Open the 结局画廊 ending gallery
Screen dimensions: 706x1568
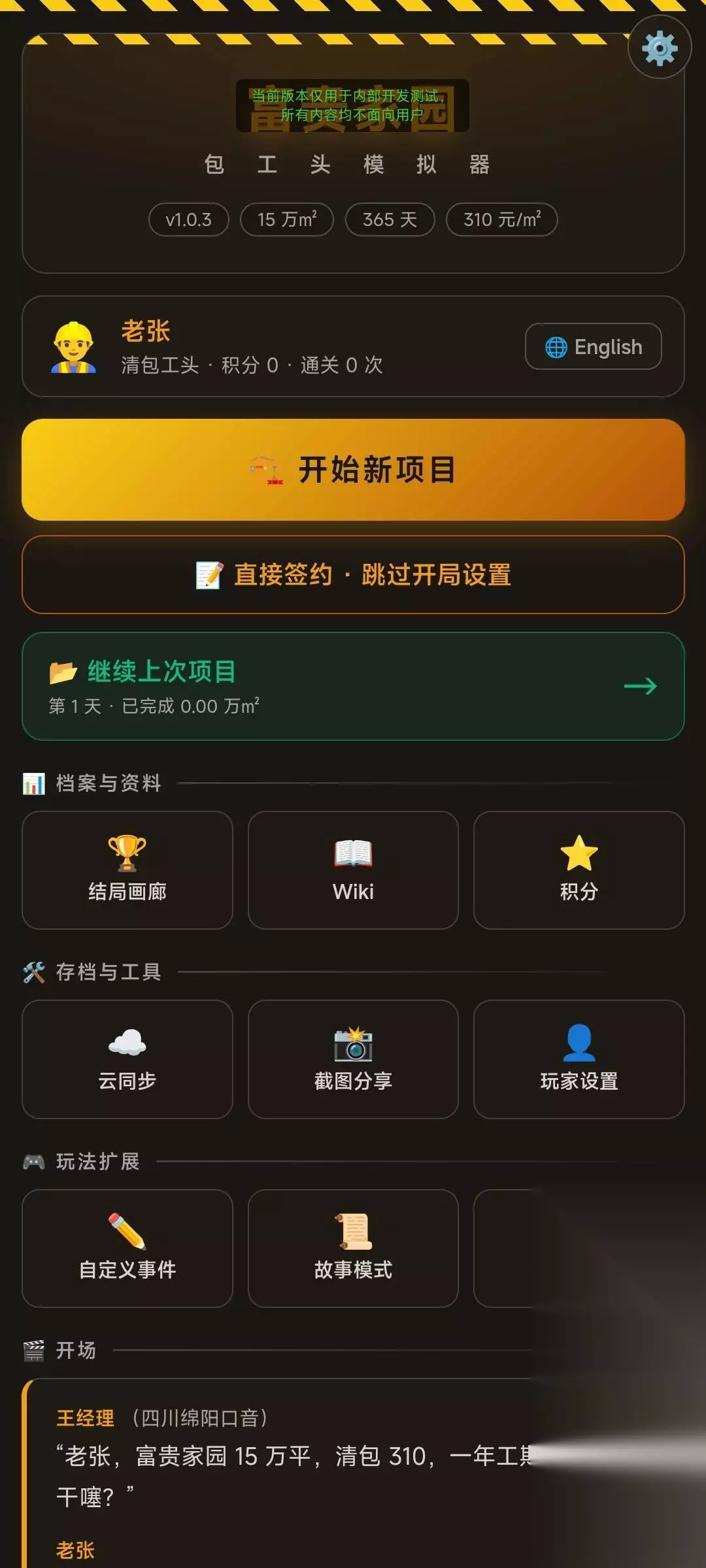pyautogui.click(x=127, y=870)
